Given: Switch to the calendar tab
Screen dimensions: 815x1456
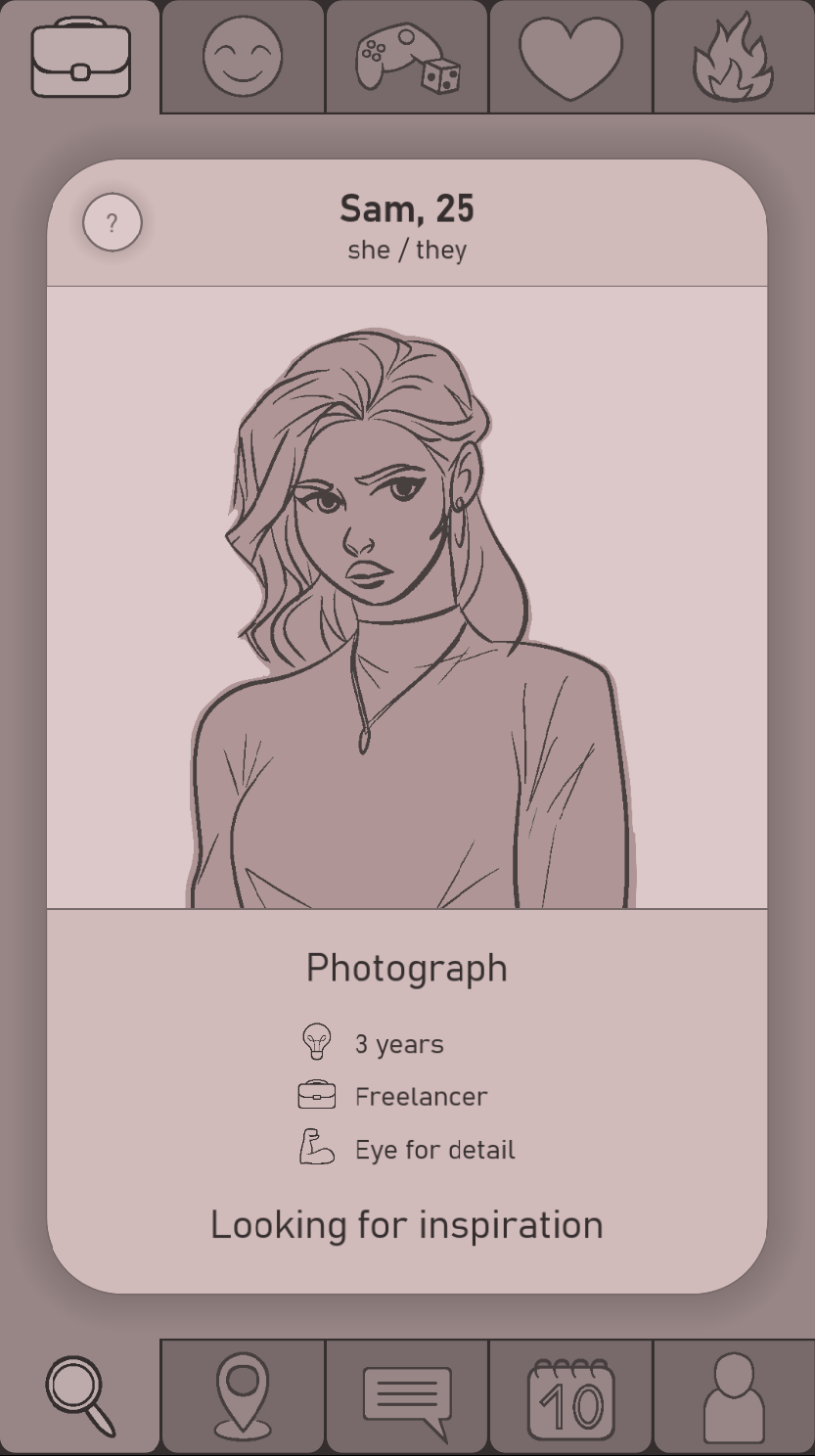Looking at the screenshot, I should click(570, 1397).
